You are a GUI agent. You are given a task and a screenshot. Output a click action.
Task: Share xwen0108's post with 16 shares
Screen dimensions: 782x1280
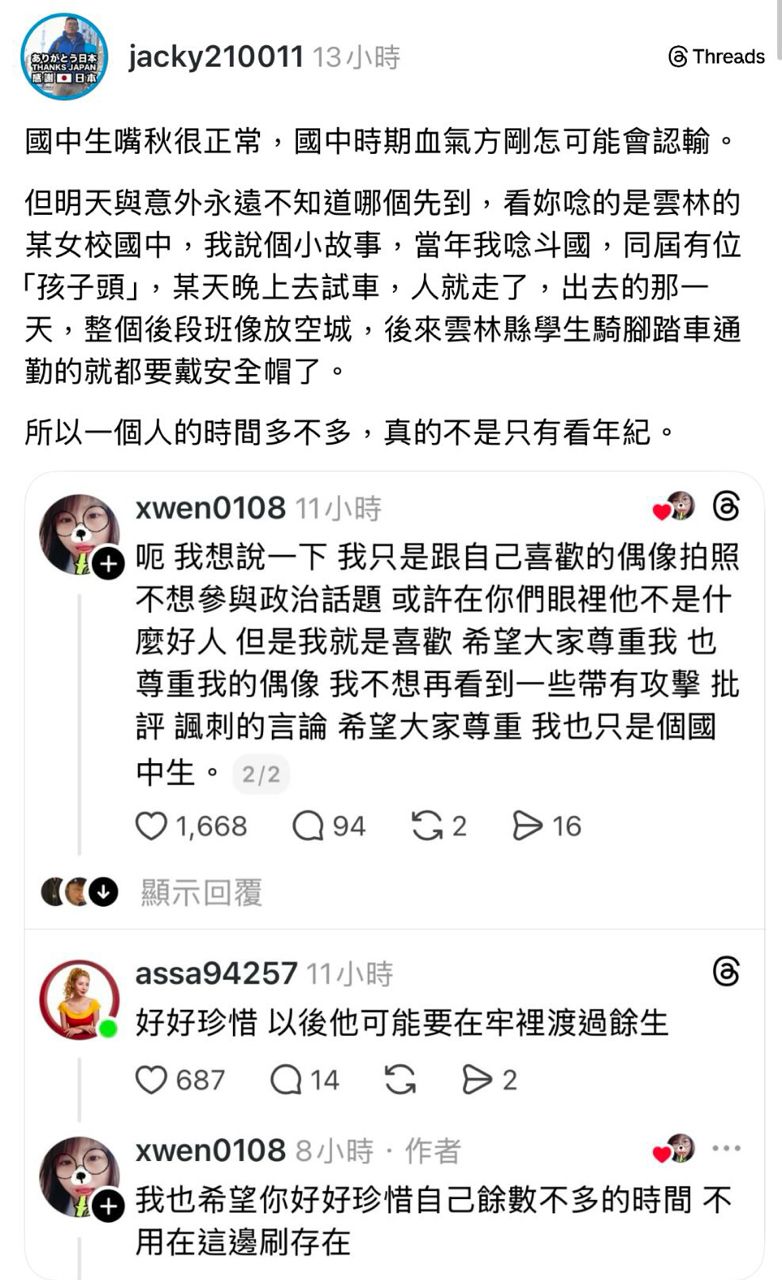547,826
